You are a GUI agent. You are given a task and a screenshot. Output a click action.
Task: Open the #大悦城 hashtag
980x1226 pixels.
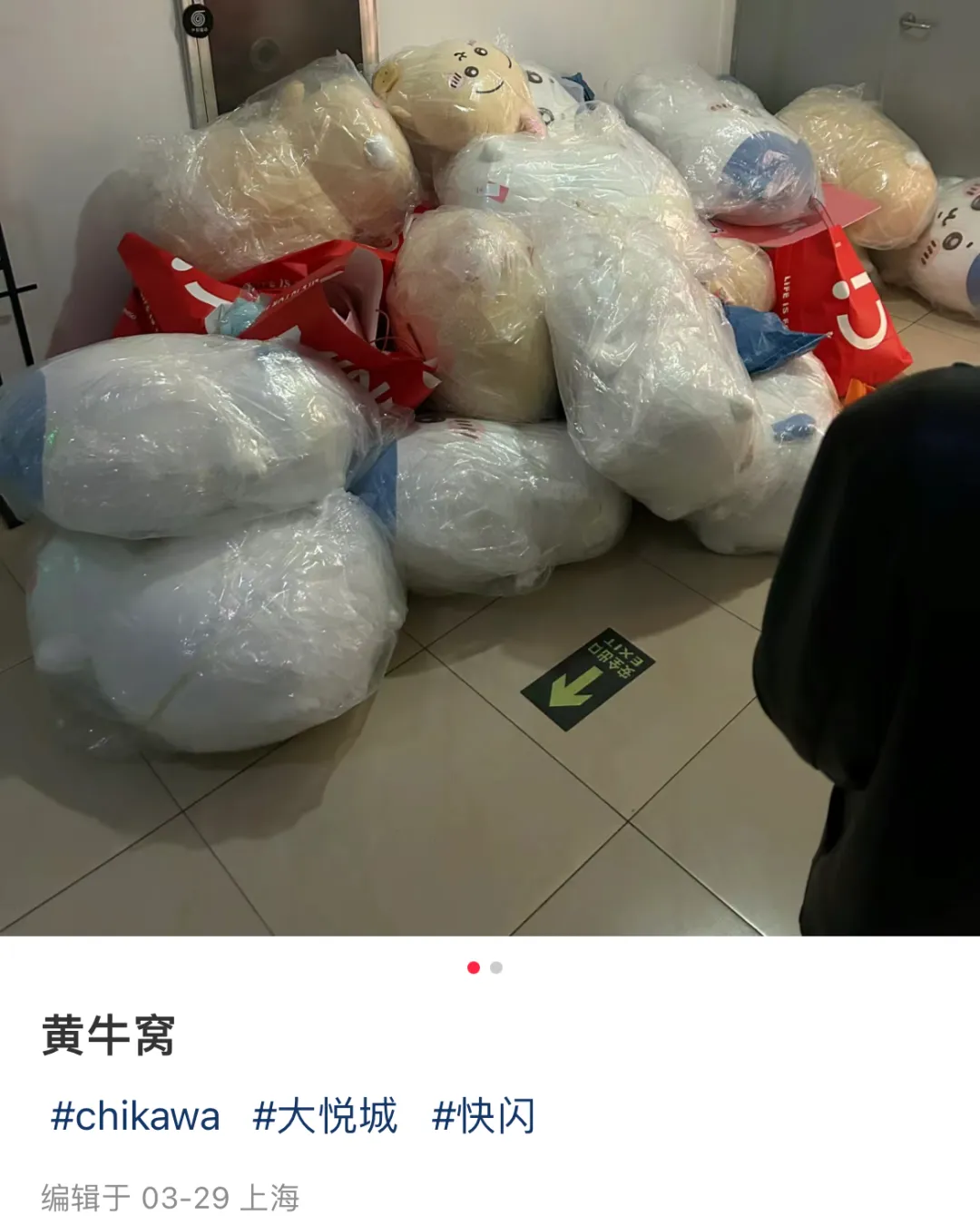(325, 1116)
